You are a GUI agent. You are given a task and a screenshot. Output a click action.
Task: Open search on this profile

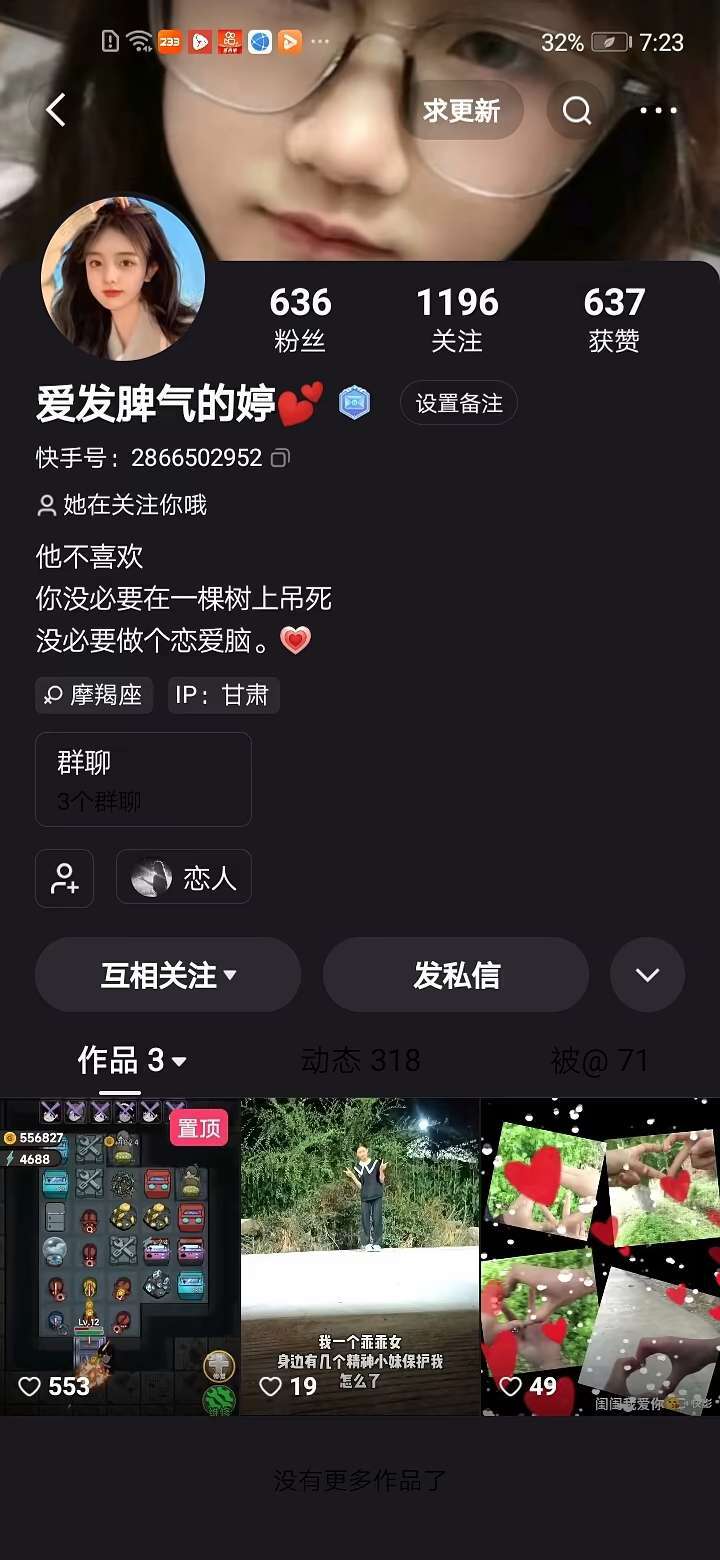click(577, 110)
